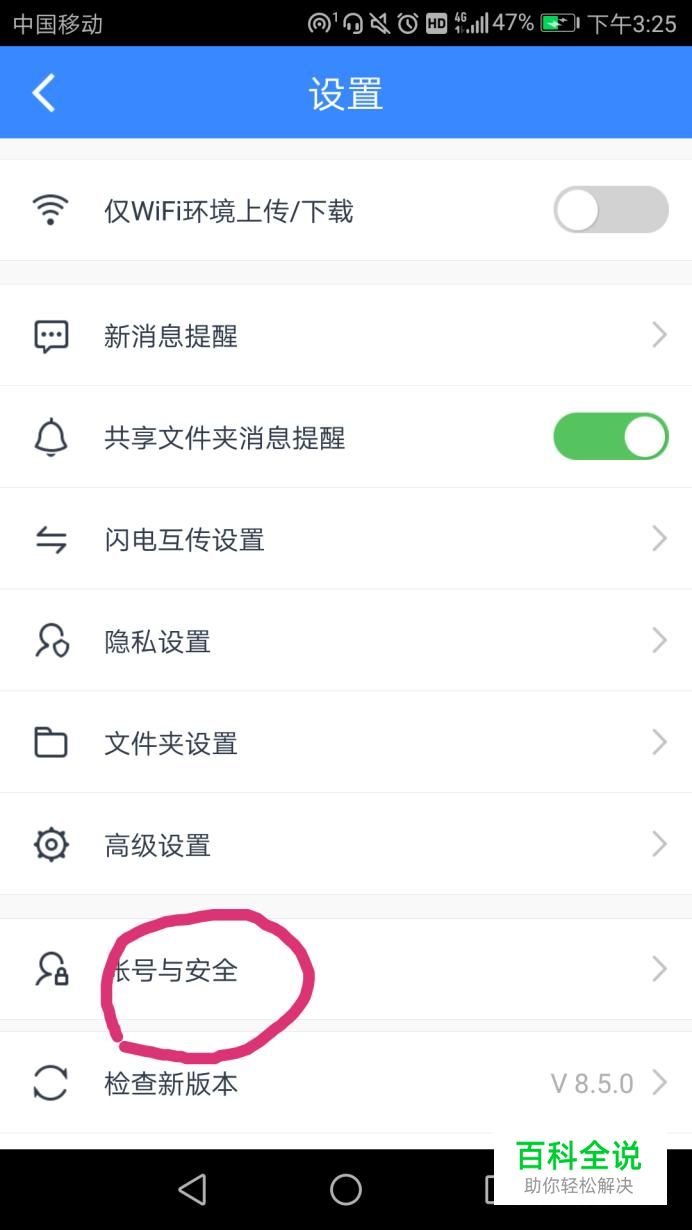Open 账号与安全 settings

coord(345,969)
